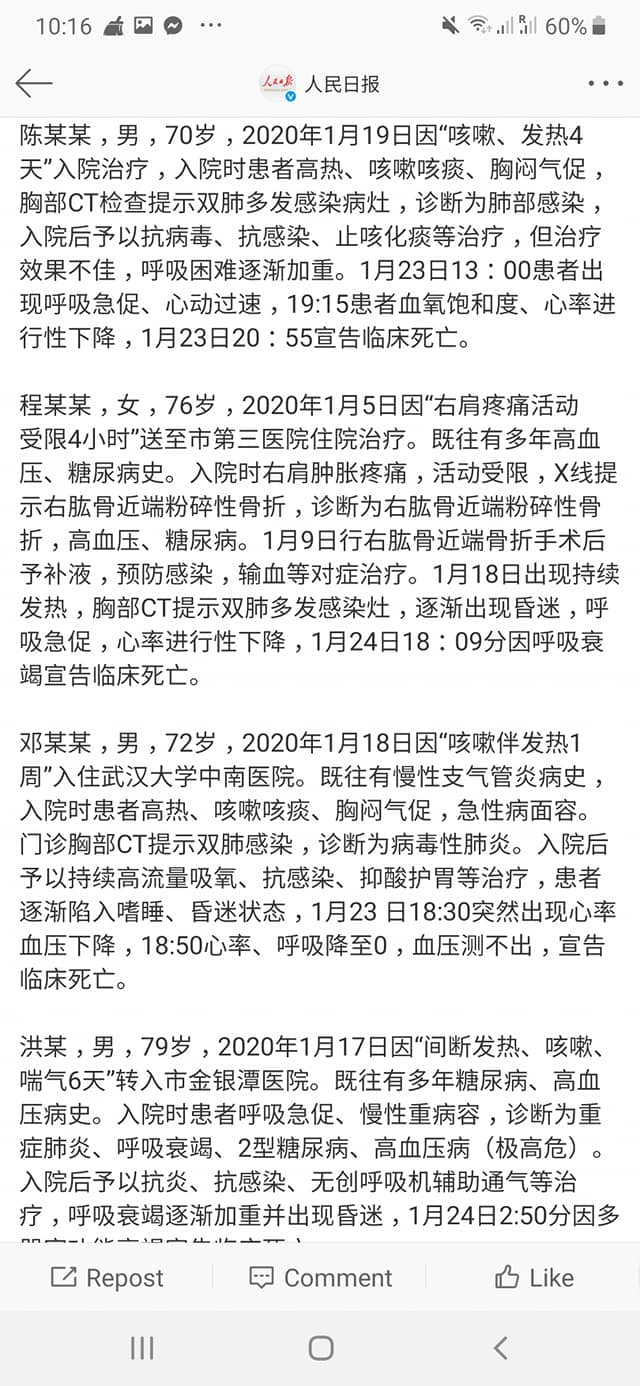Open the three-dot overflow menu

pyautogui.click(x=605, y=84)
